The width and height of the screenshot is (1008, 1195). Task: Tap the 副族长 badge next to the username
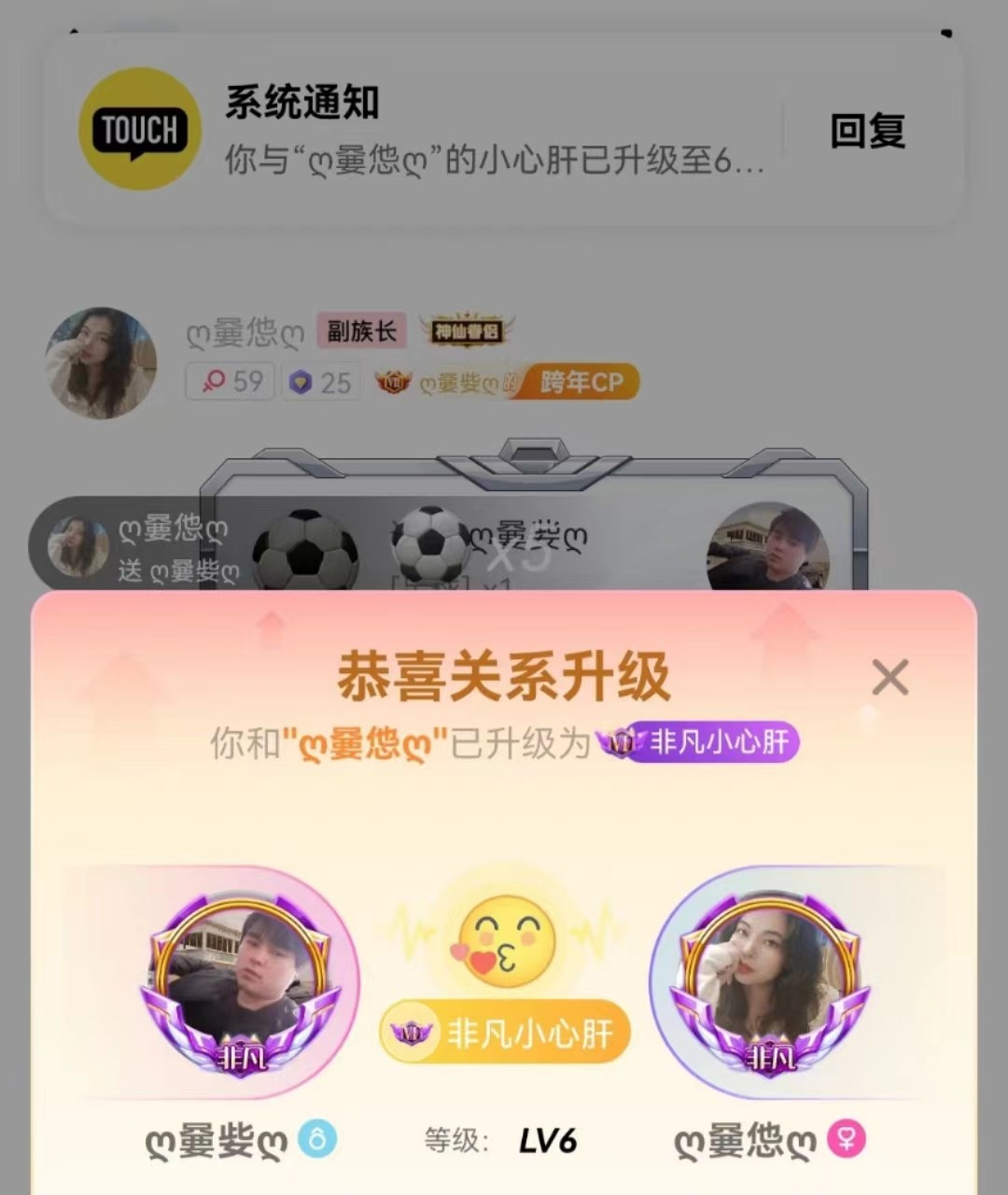(x=361, y=330)
